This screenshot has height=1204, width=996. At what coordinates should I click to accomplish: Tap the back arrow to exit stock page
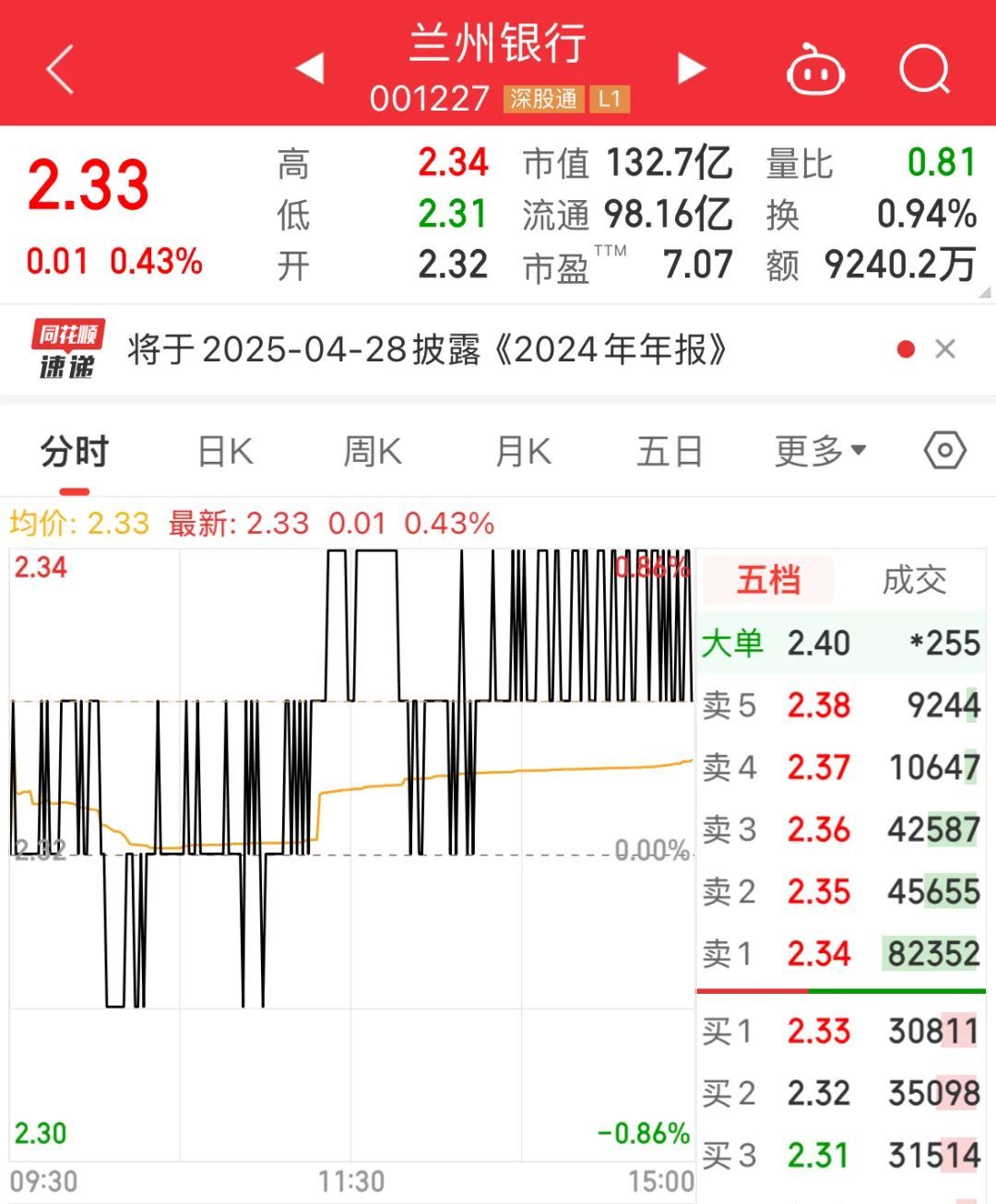pyautogui.click(x=57, y=69)
